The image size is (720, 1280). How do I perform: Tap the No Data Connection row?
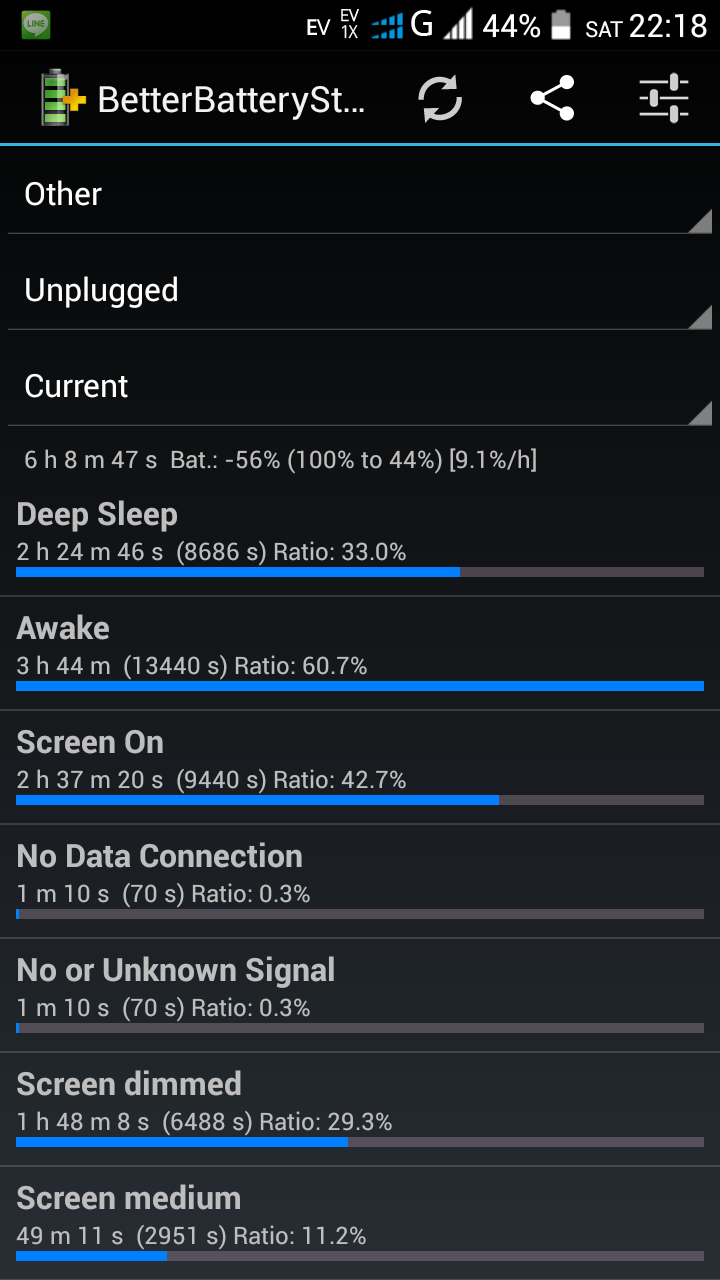point(360,882)
